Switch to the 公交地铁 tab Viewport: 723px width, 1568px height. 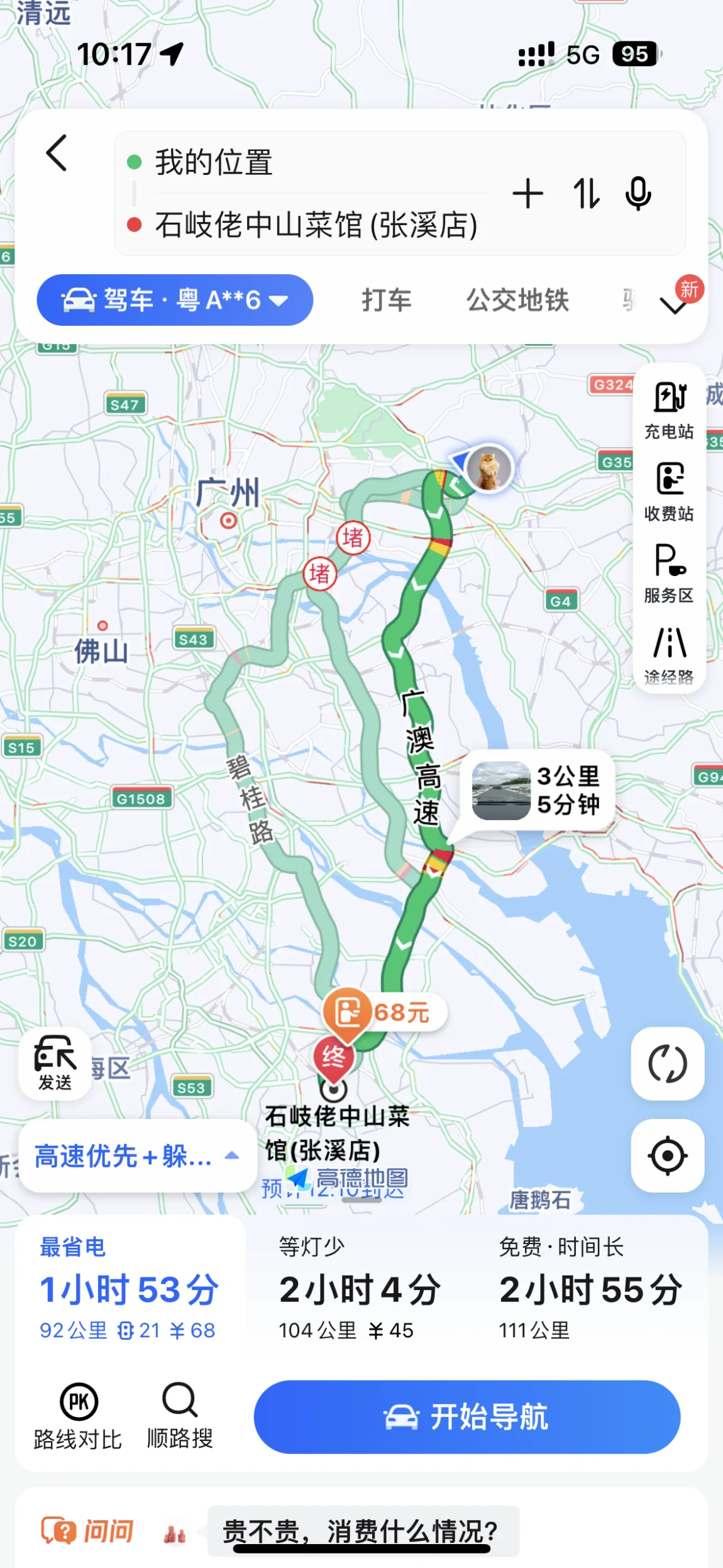click(x=517, y=300)
